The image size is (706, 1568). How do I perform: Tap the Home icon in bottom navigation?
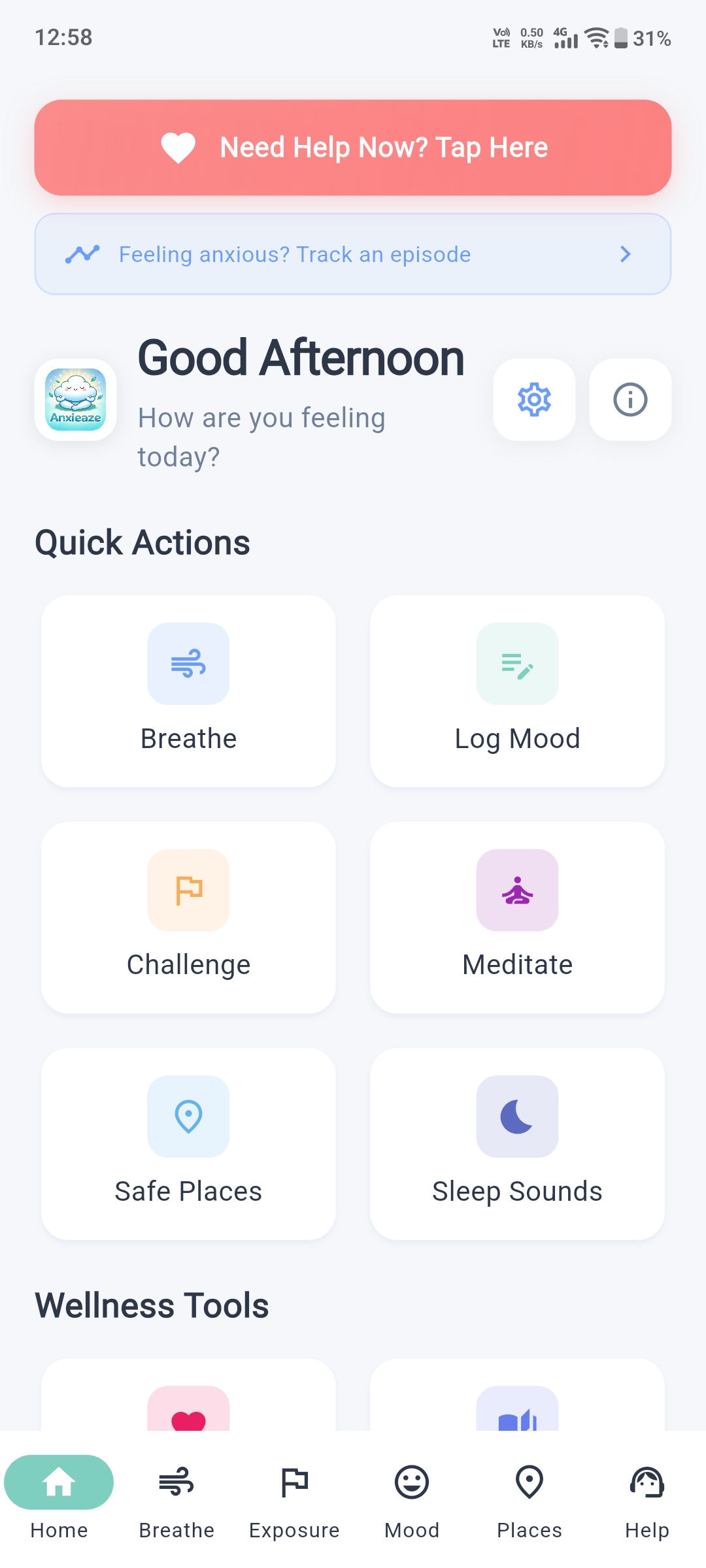pyautogui.click(x=58, y=1483)
